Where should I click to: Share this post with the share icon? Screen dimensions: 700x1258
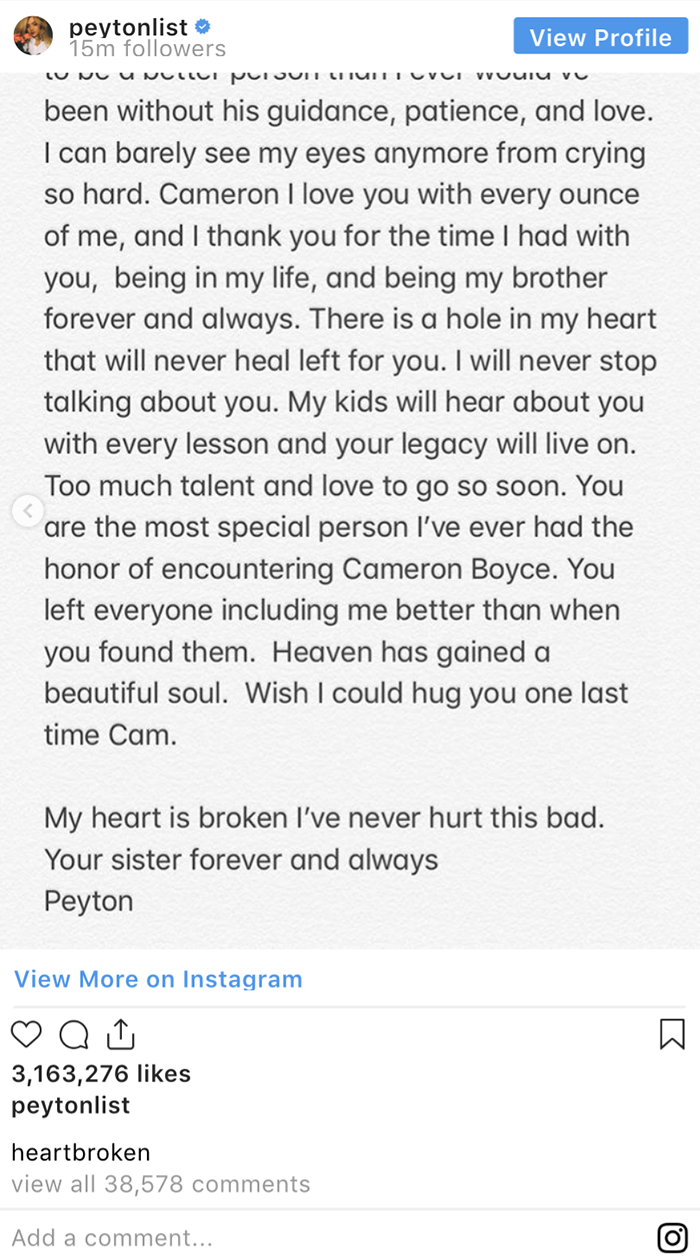pyautogui.click(x=120, y=1034)
